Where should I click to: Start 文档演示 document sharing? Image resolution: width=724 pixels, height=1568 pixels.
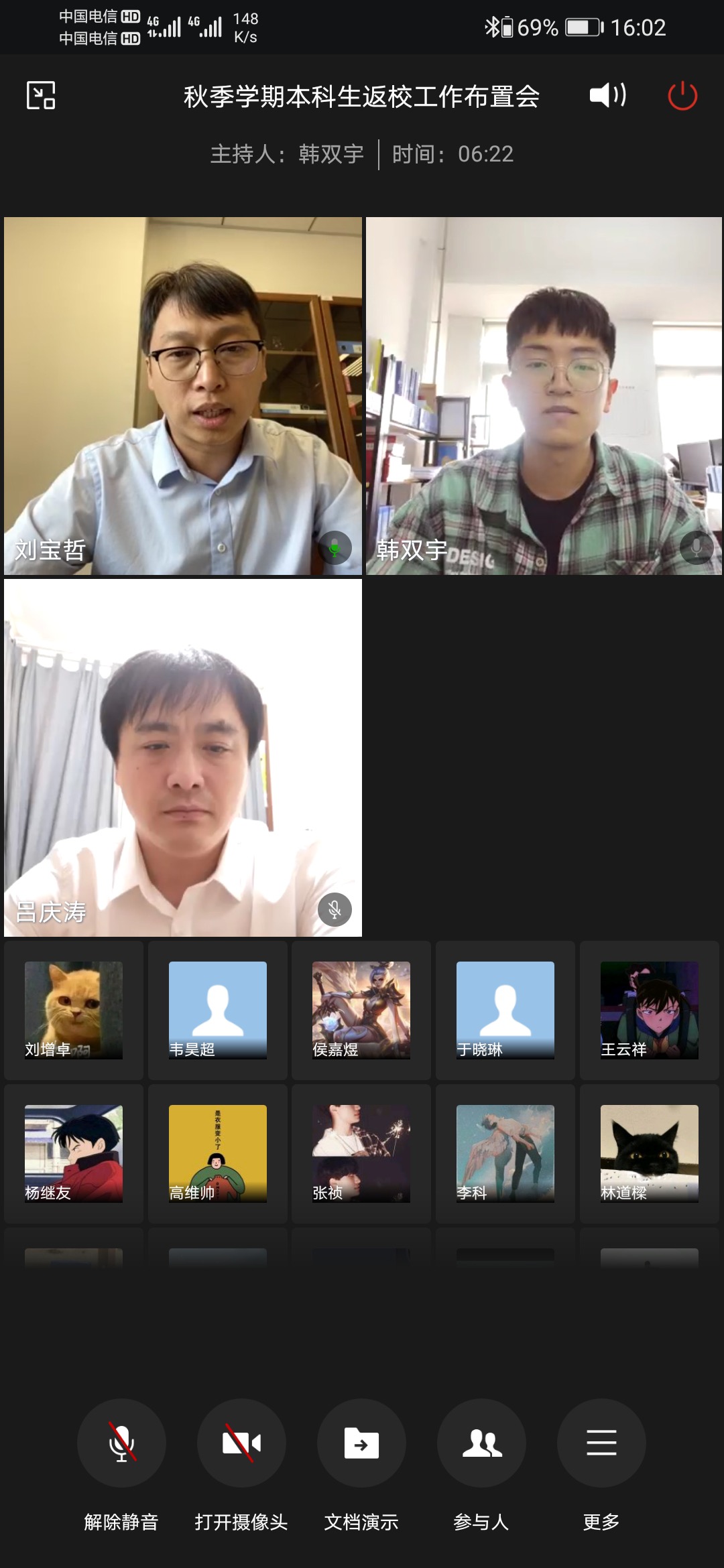361,1442
